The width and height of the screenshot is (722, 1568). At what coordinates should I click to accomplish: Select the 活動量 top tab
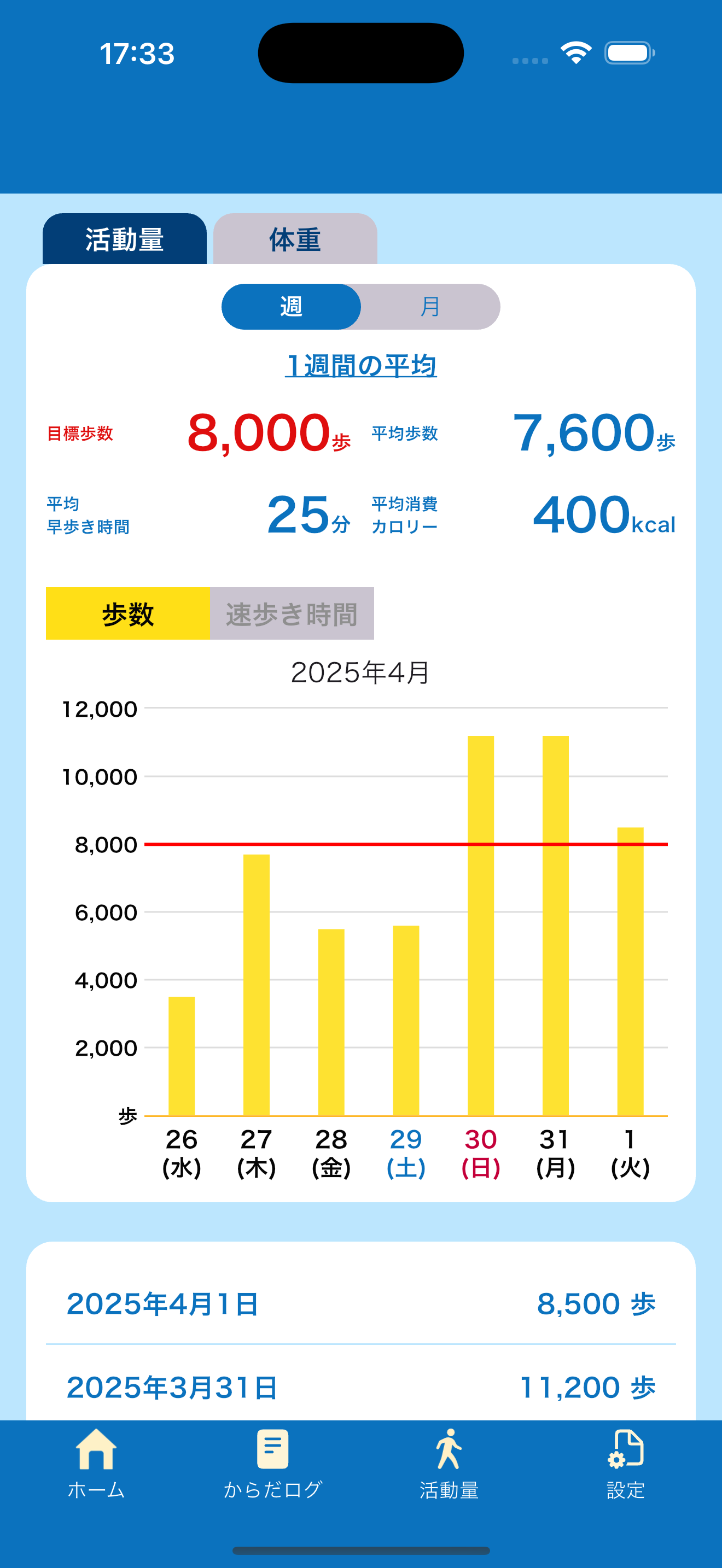click(x=125, y=238)
